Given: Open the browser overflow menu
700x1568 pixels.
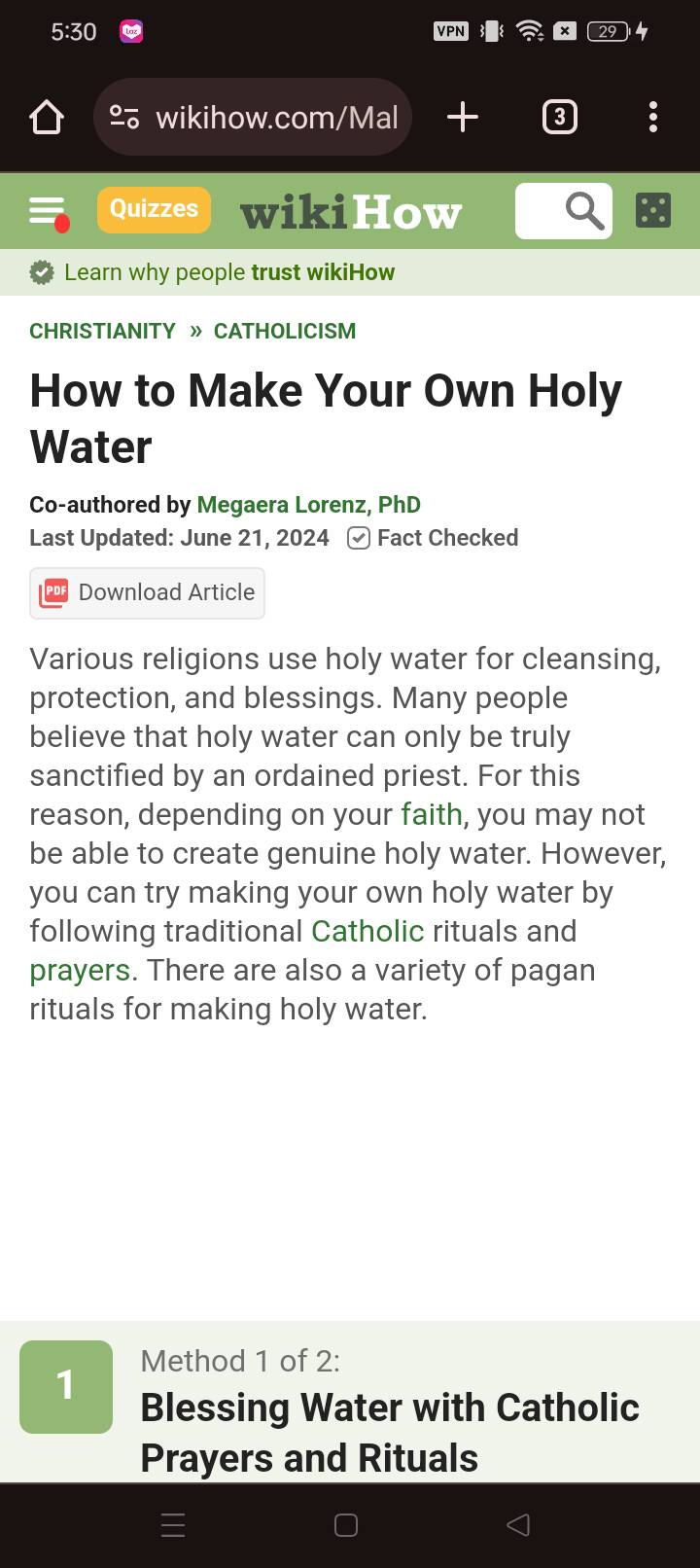Looking at the screenshot, I should pyautogui.click(x=653, y=118).
